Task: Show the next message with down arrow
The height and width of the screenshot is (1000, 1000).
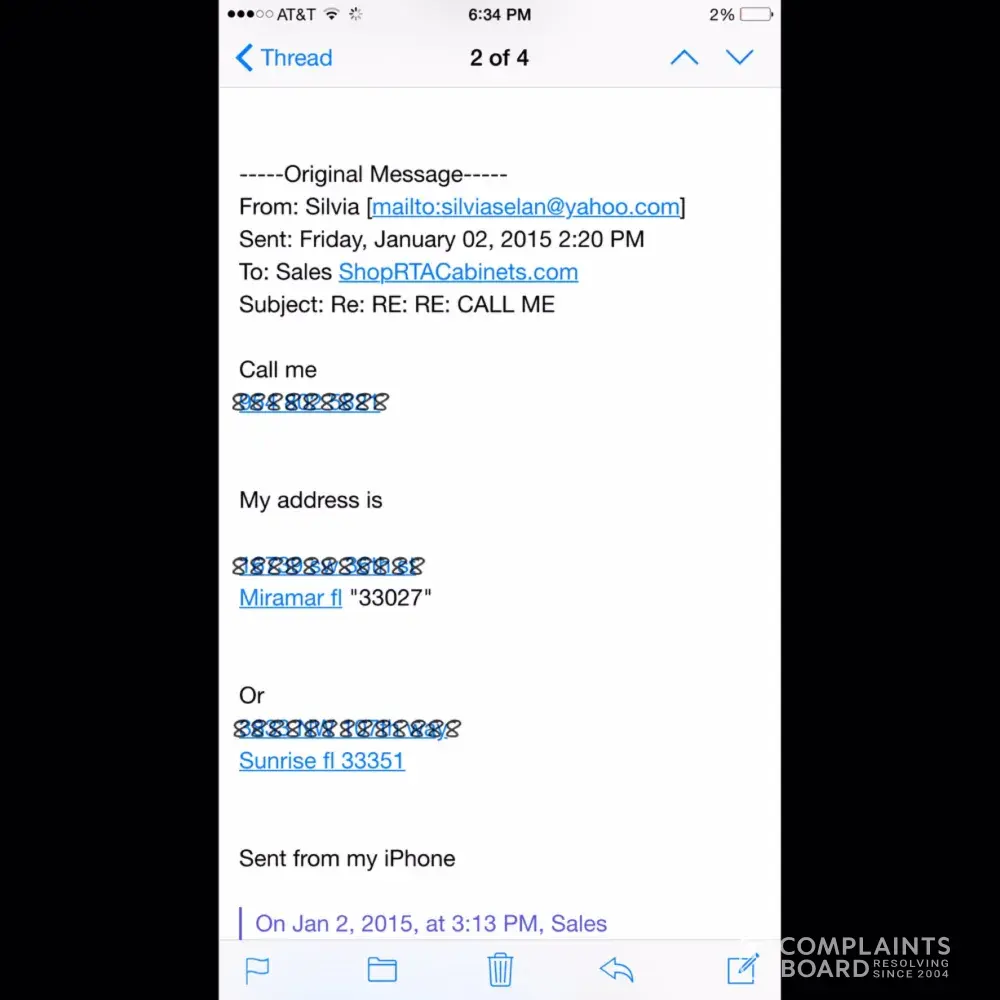Action: tap(740, 58)
